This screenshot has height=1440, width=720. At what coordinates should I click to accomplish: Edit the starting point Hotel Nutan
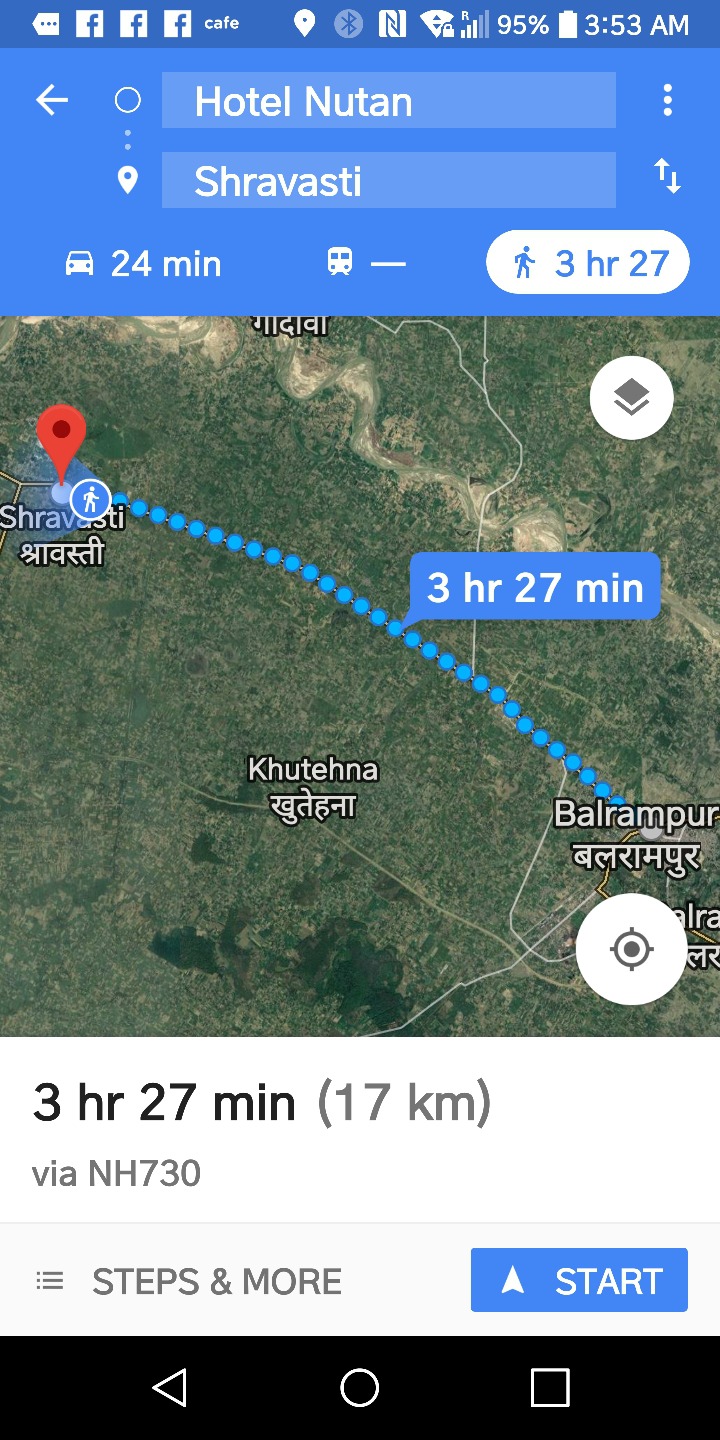point(388,101)
